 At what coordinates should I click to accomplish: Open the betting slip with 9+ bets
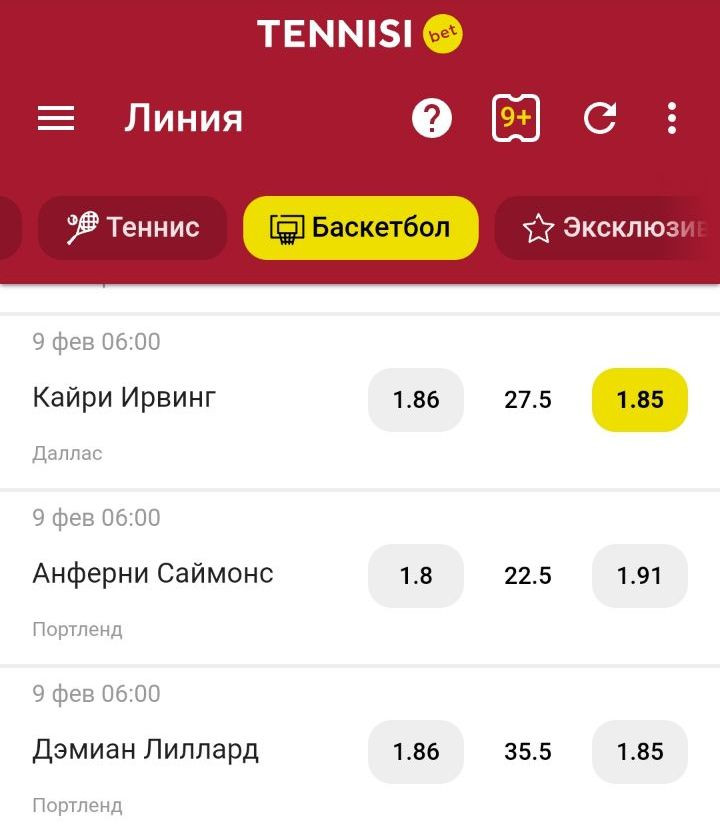[x=515, y=119]
